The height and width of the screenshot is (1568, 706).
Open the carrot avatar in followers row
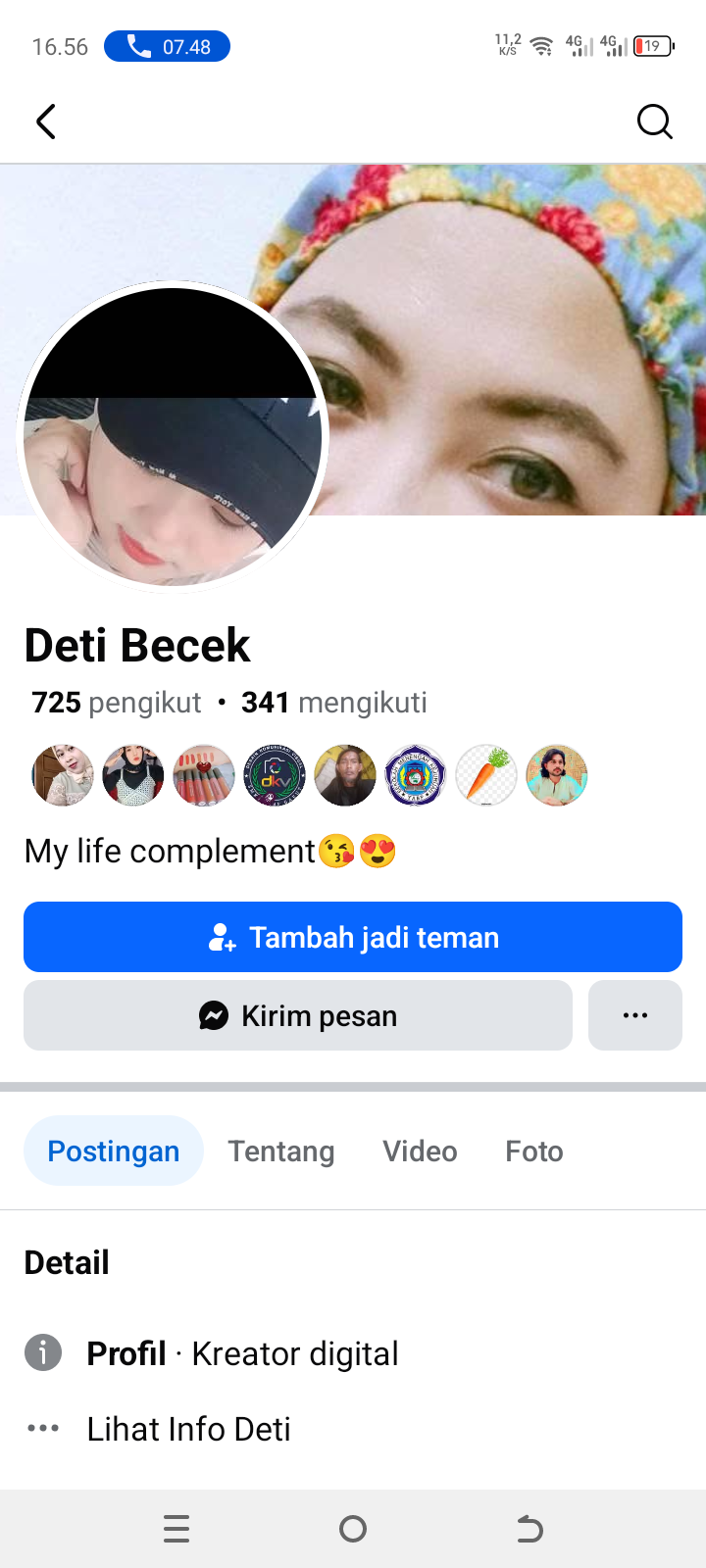(x=486, y=775)
